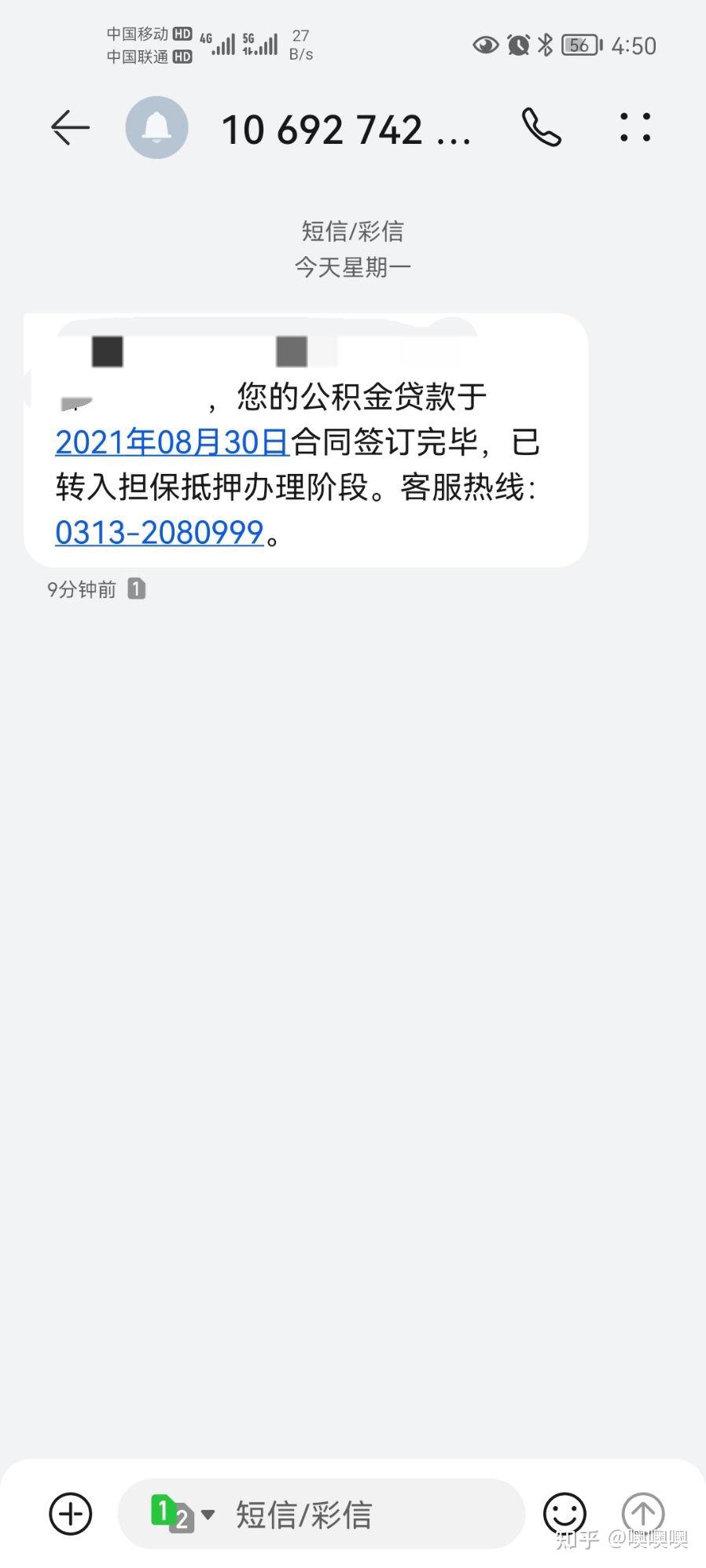Image resolution: width=706 pixels, height=1568 pixels.
Task: Tap the 2021年08月30日 date link
Action: (172, 442)
